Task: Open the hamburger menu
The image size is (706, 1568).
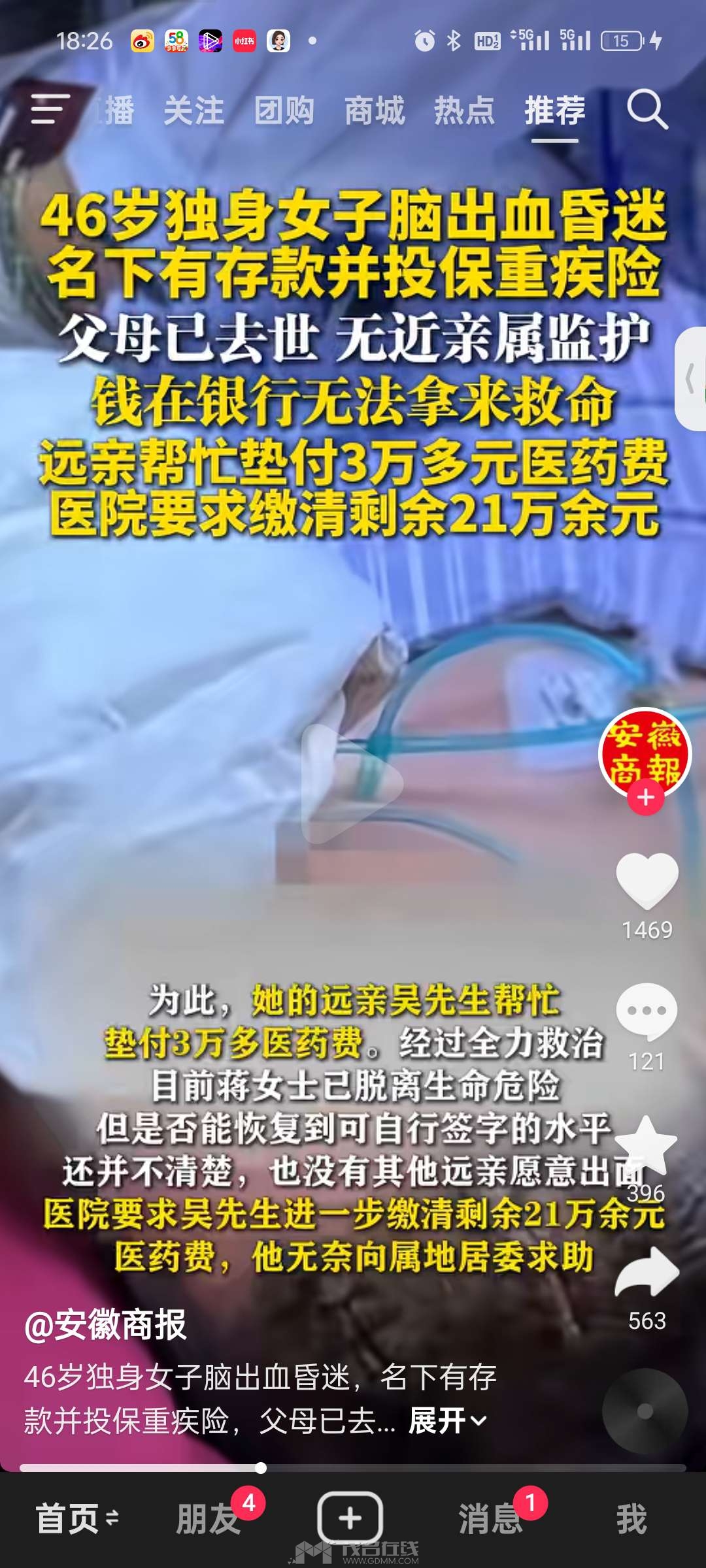Action: pyautogui.click(x=50, y=109)
